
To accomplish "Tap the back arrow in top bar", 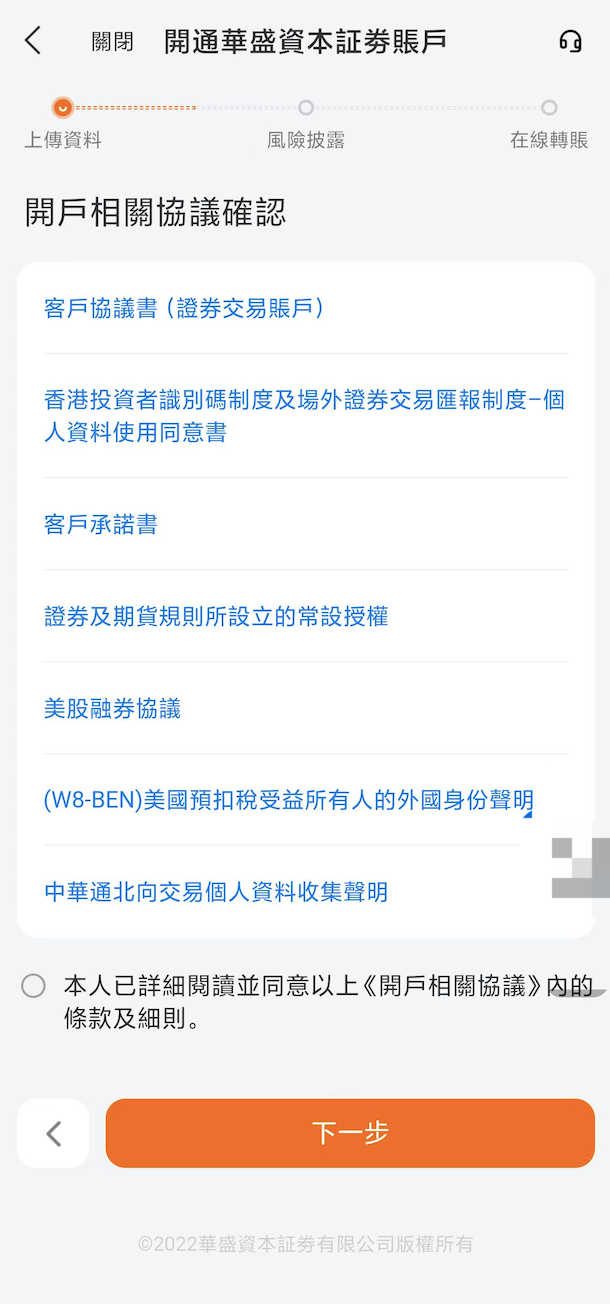I will [33, 41].
